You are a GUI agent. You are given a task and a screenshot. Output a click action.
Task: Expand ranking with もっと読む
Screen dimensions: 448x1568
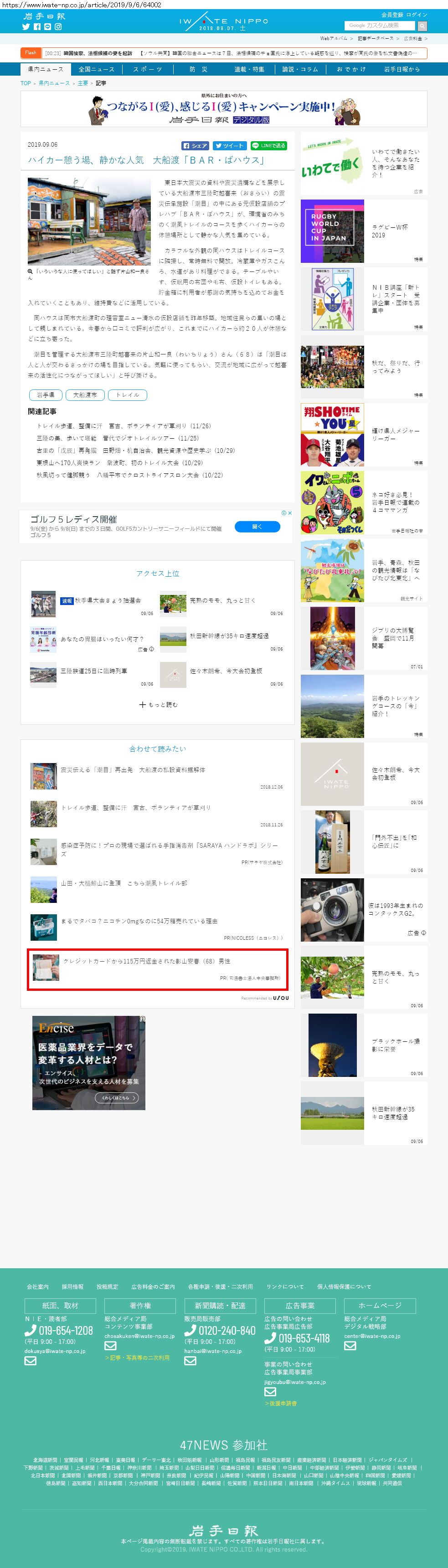click(x=158, y=705)
